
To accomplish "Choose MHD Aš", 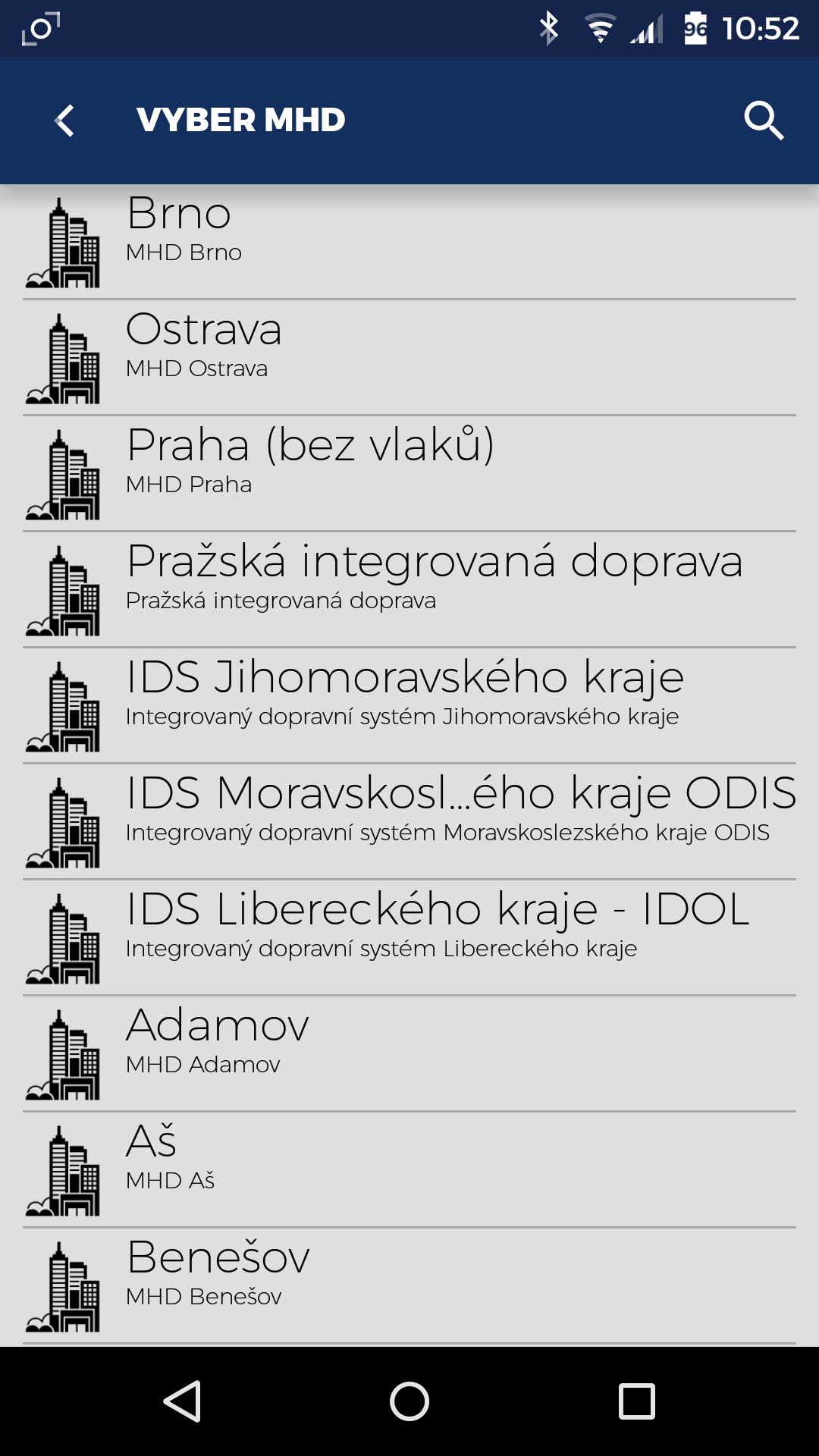I will 409,1170.
